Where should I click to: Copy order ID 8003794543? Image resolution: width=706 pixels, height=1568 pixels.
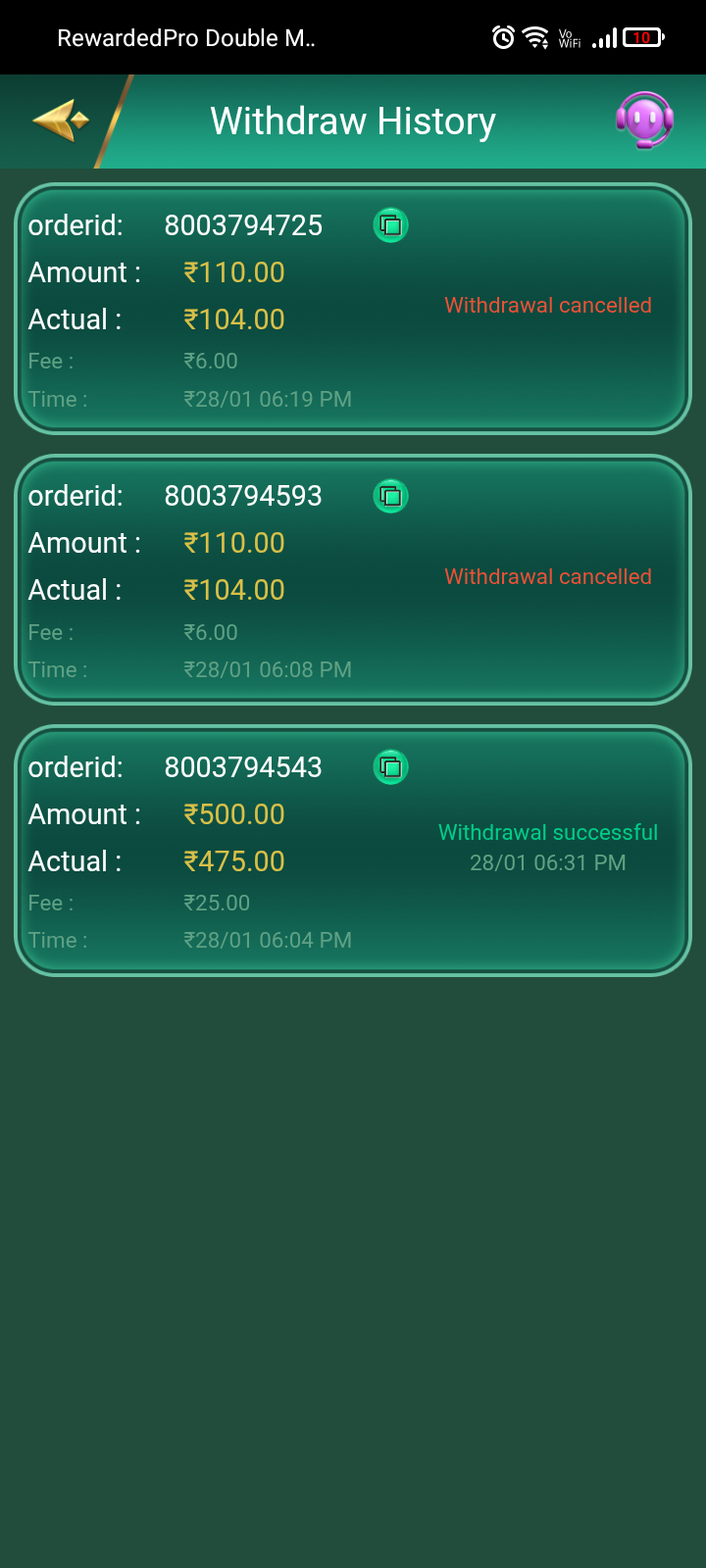pyautogui.click(x=390, y=767)
